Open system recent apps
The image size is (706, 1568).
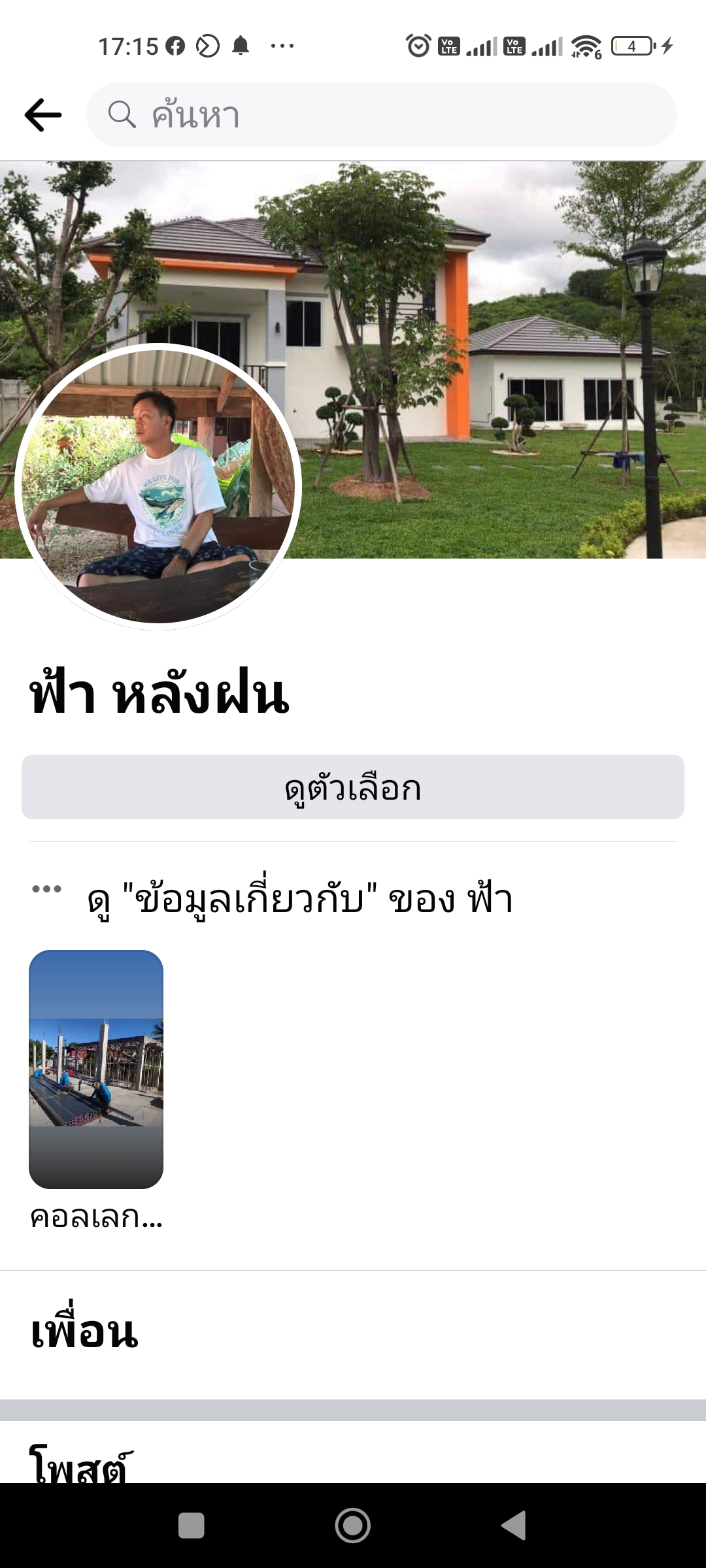[192, 1526]
